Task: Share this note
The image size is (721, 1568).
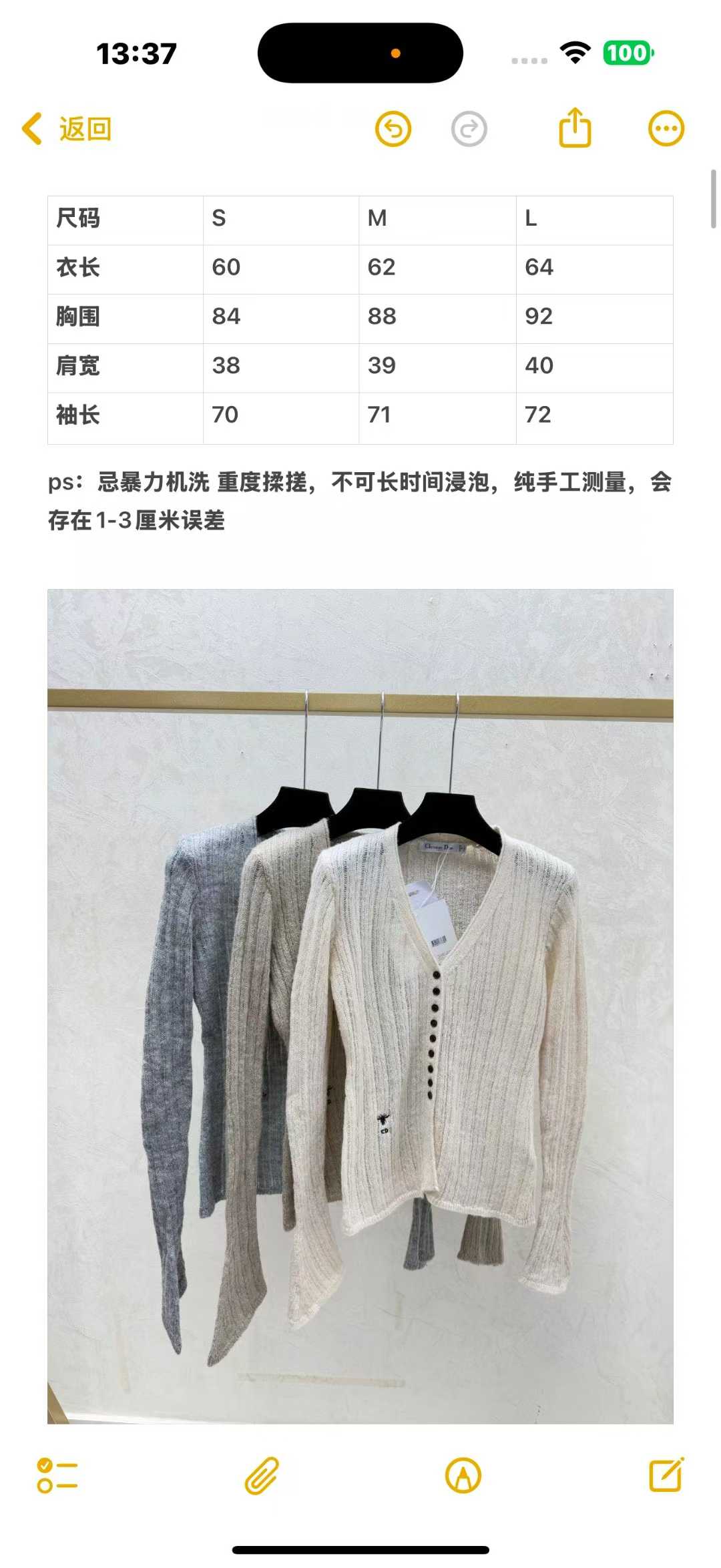Action: [575, 128]
